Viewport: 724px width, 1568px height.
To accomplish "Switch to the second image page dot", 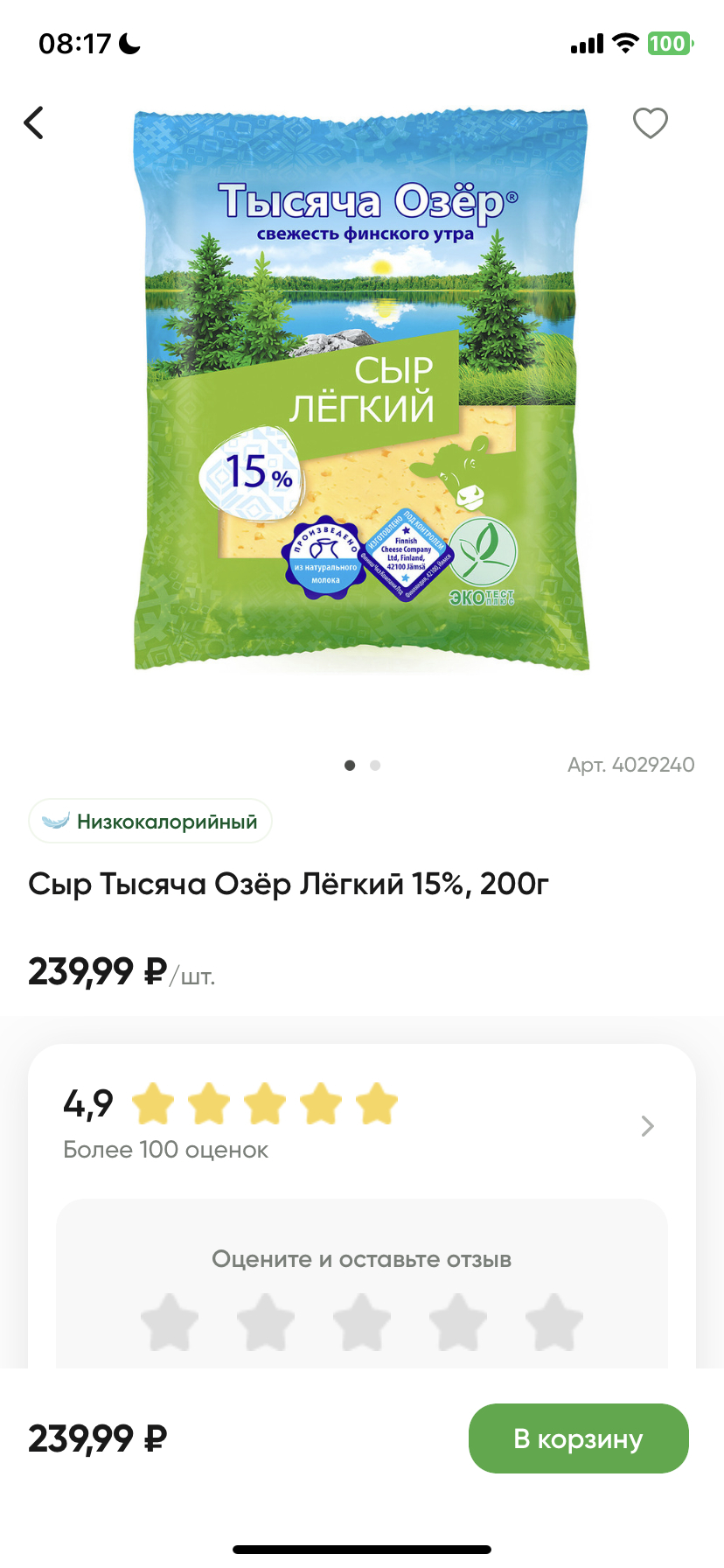I will 375,765.
